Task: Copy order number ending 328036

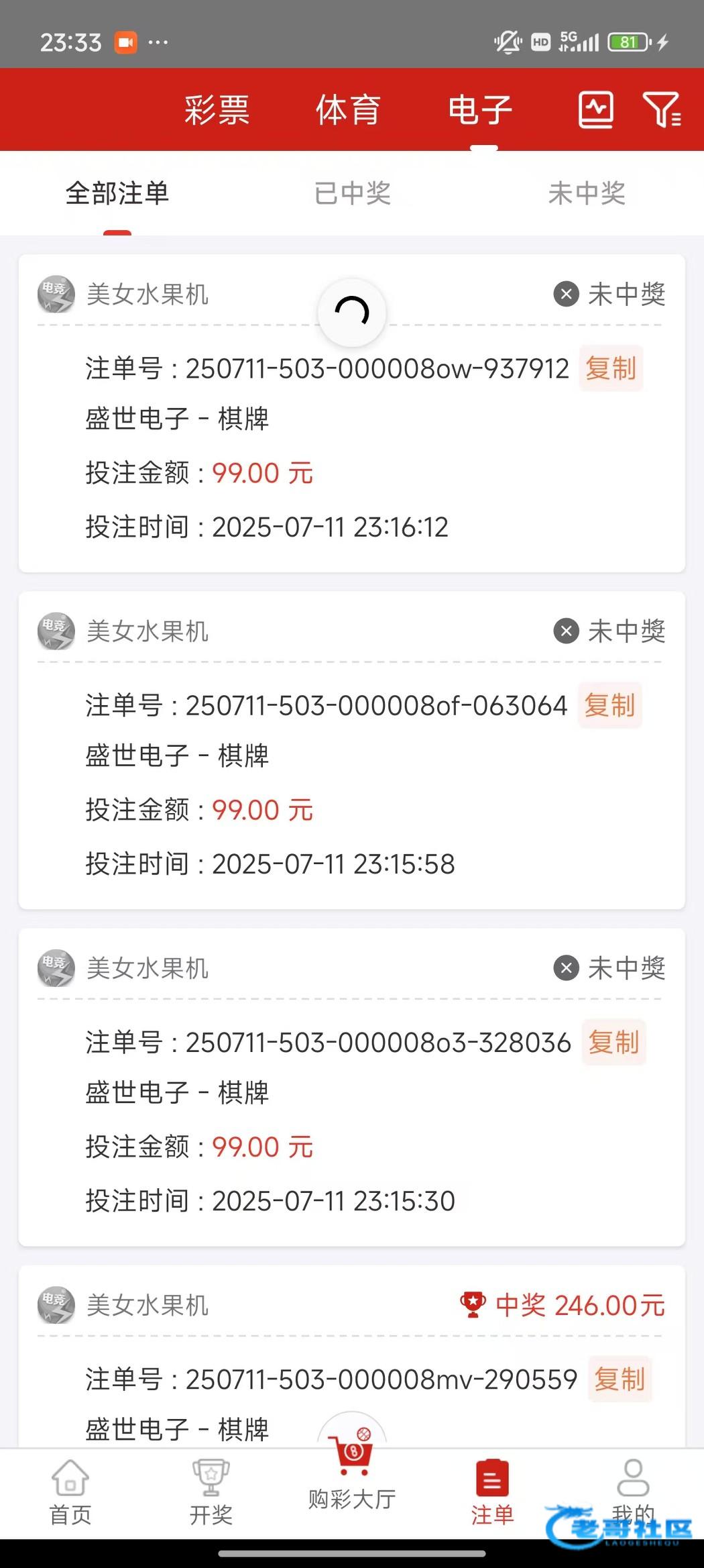Action: 613,1042
